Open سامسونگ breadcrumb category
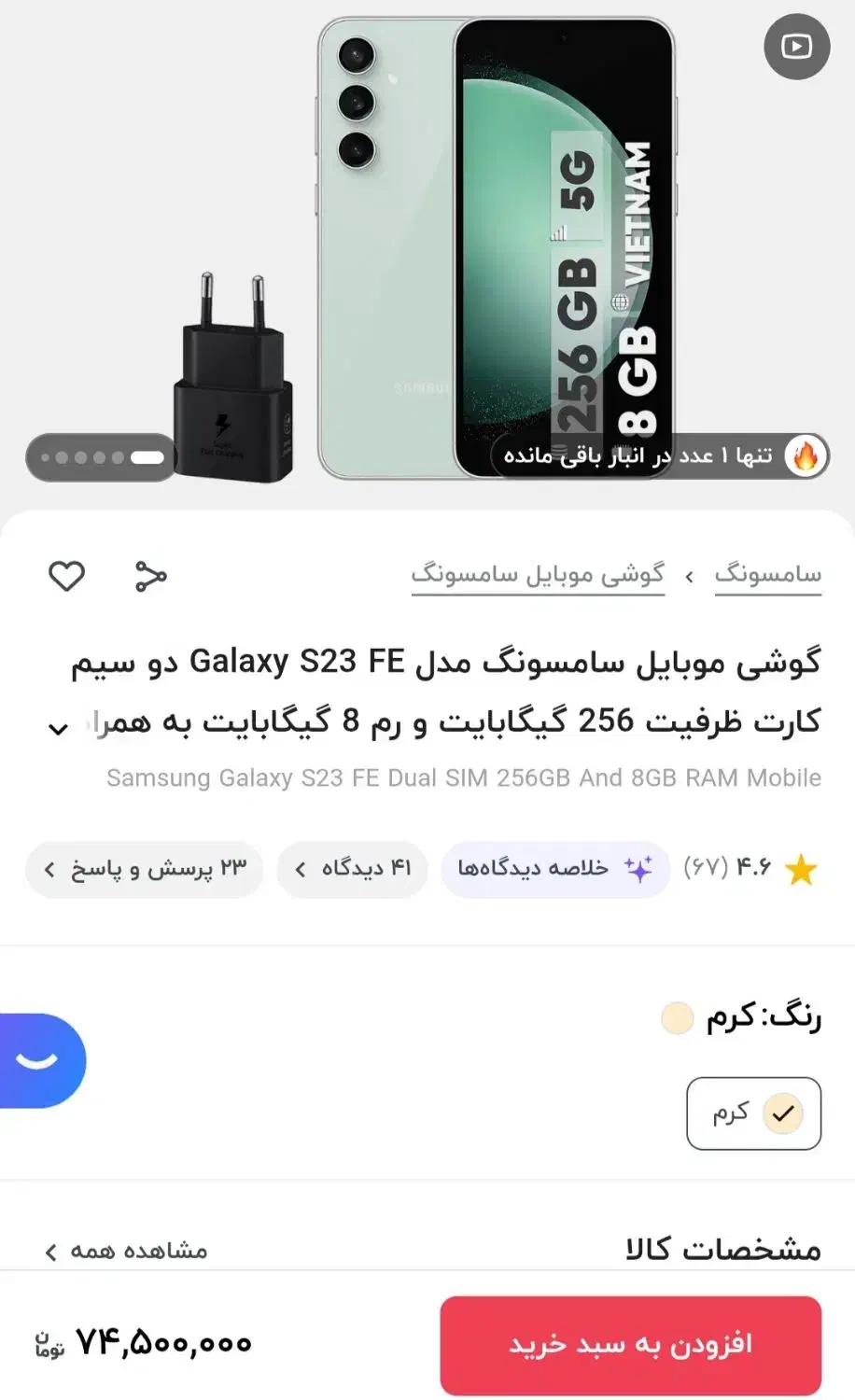This screenshot has width=855, height=1400. point(767,575)
